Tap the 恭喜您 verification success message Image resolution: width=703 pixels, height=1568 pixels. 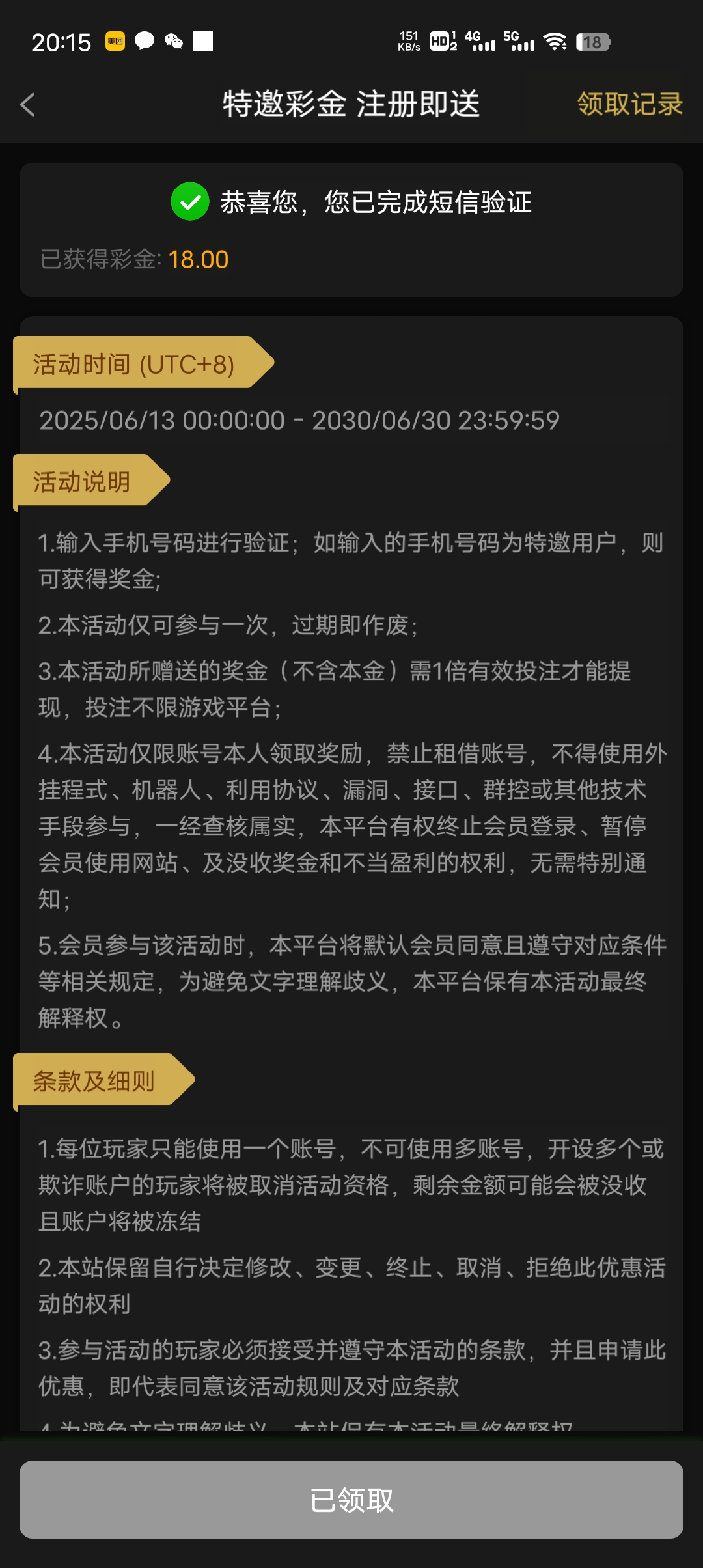(x=378, y=203)
